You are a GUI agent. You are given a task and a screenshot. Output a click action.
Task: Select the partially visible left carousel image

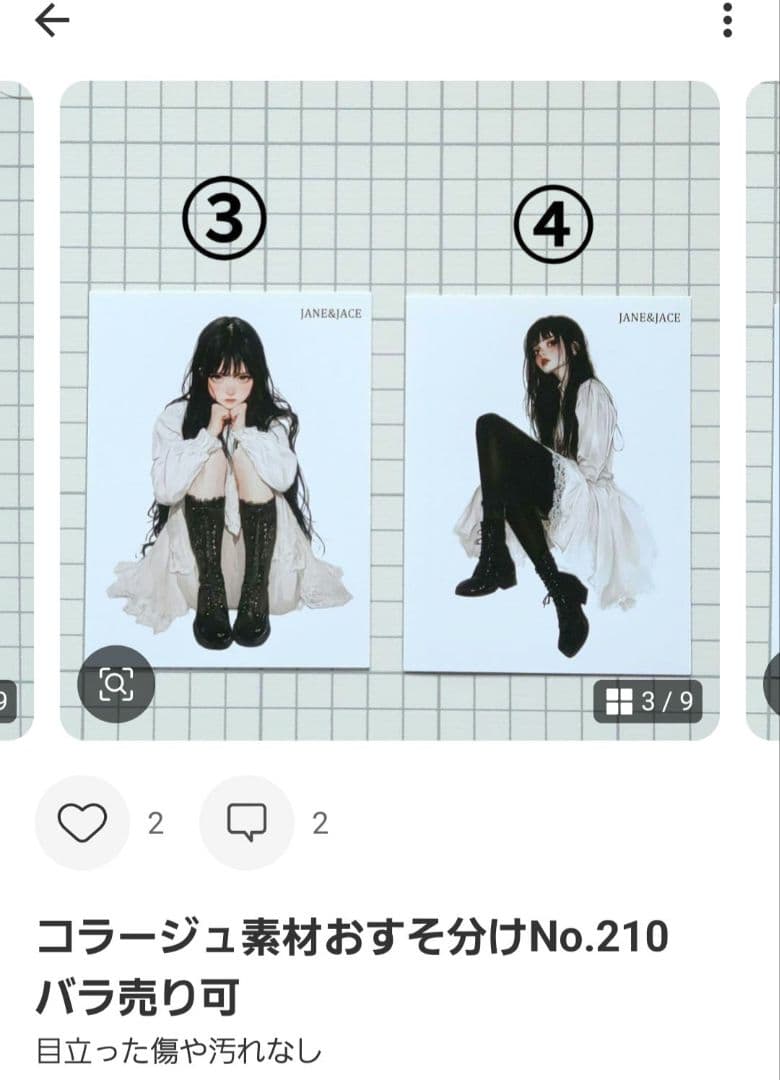(15, 400)
